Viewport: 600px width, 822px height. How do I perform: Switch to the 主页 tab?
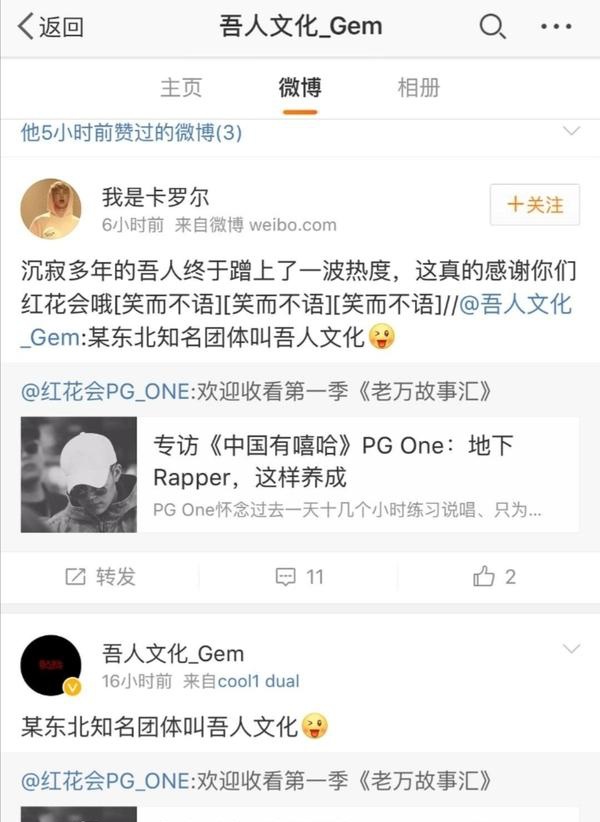coord(181,88)
